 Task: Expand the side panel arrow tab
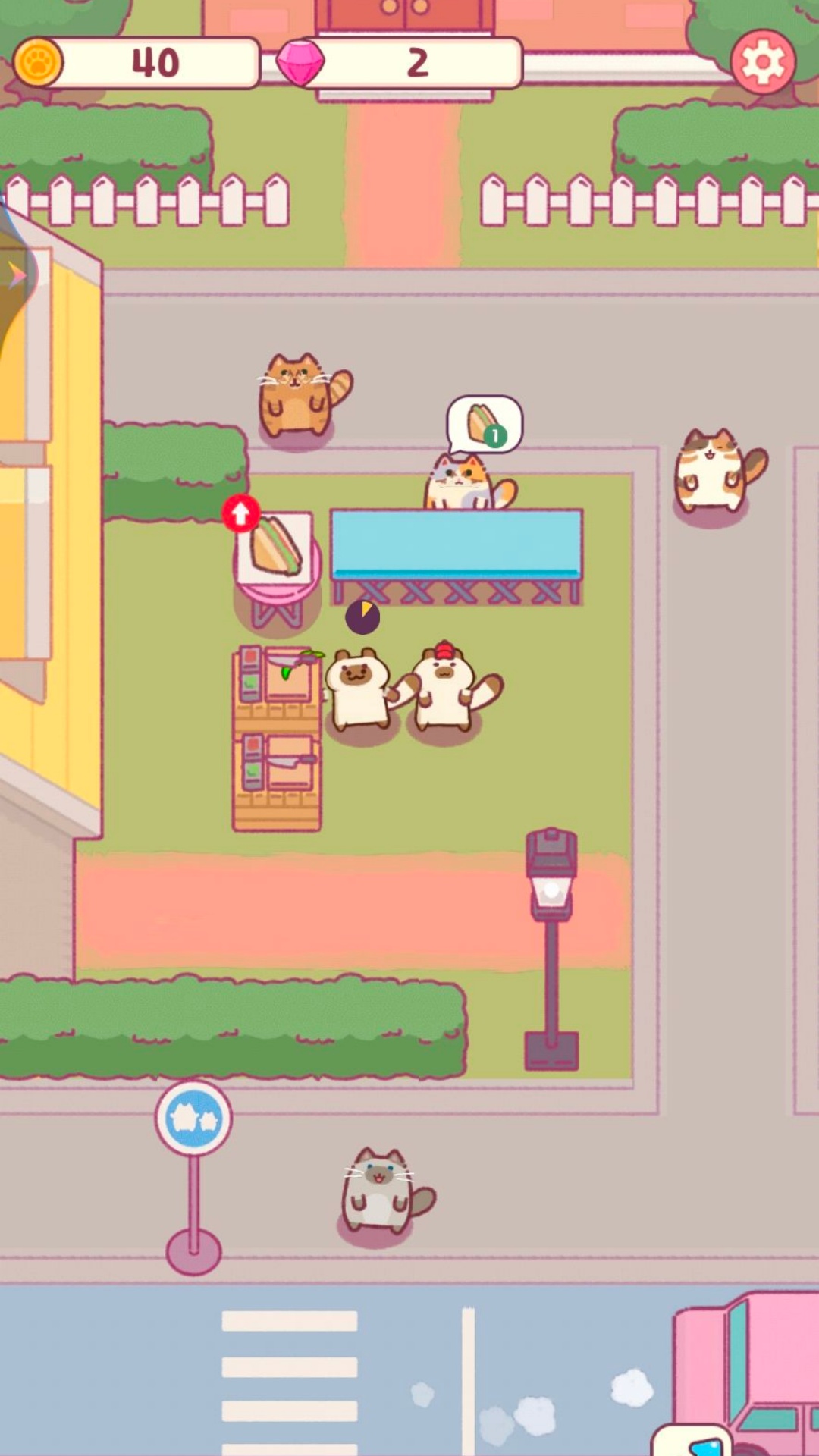17,275
